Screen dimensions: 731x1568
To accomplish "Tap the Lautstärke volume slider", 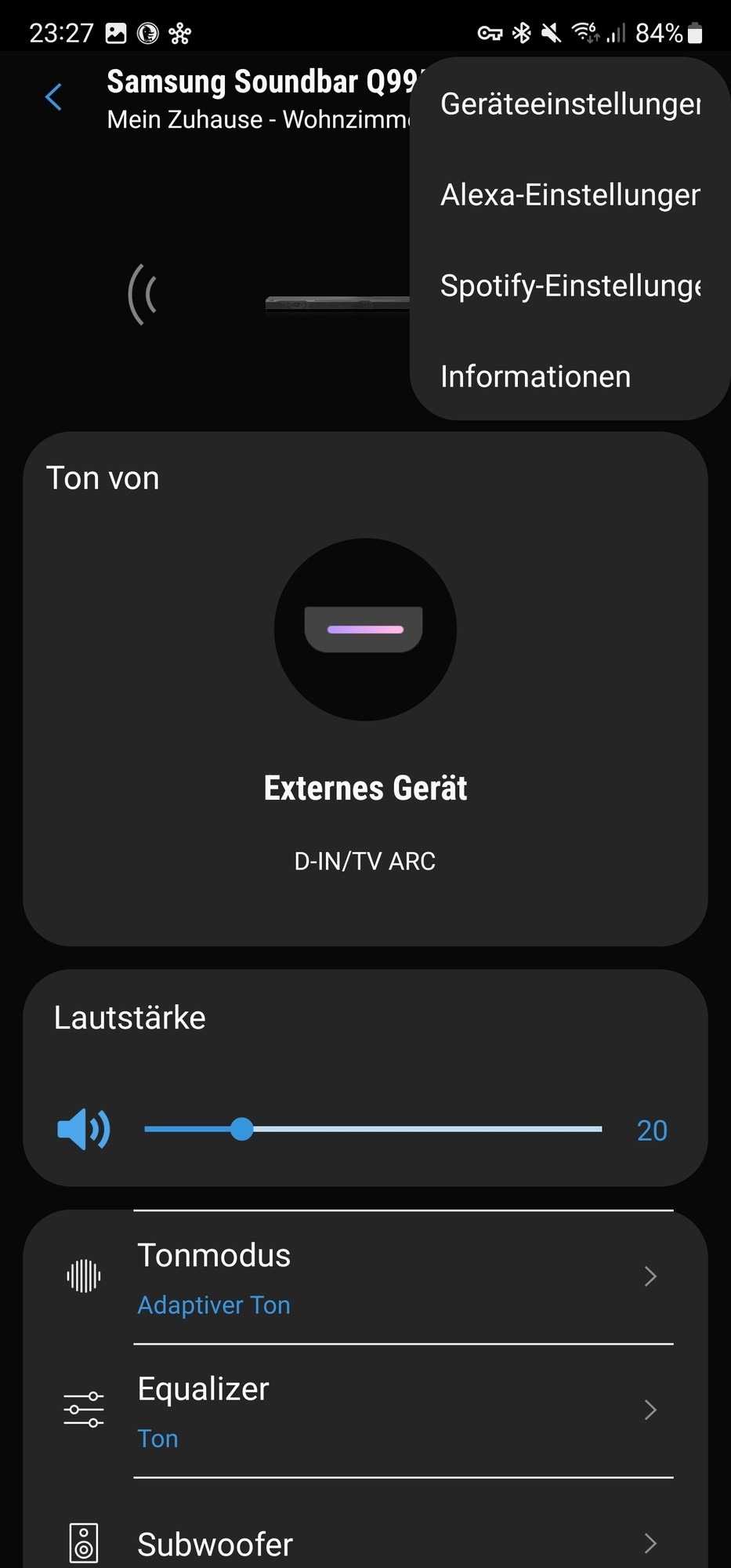I will [373, 1130].
